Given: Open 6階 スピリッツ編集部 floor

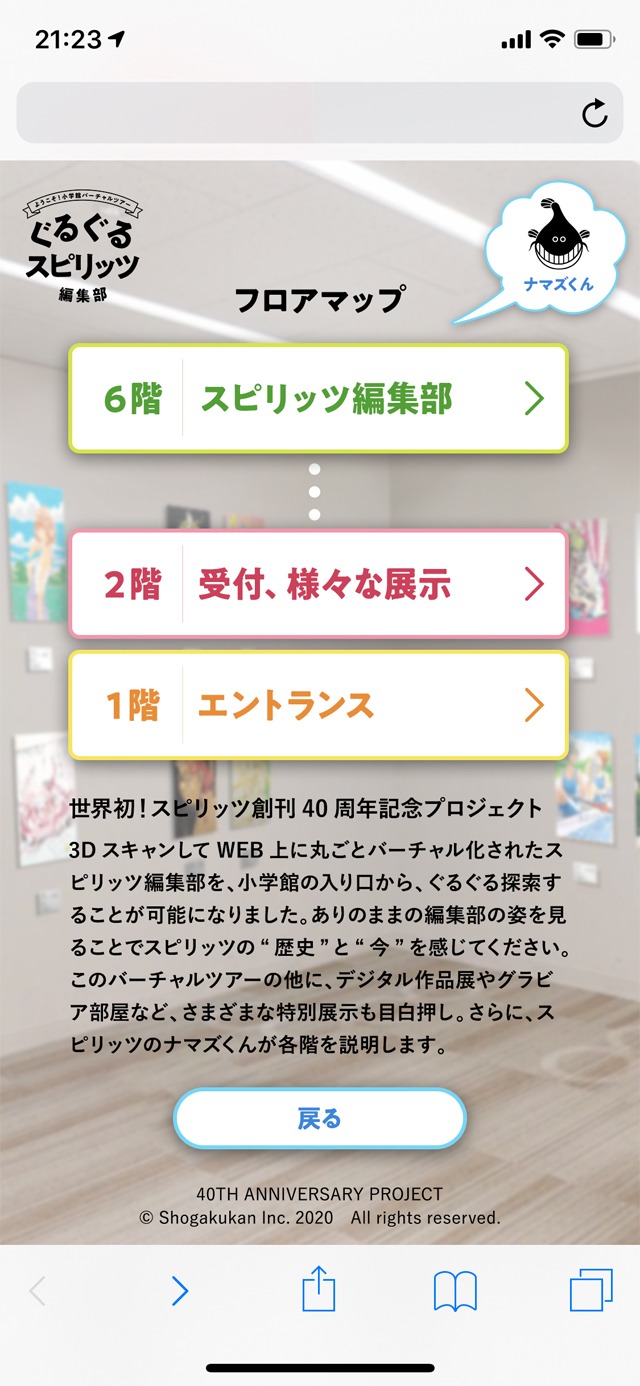Looking at the screenshot, I should [318, 399].
